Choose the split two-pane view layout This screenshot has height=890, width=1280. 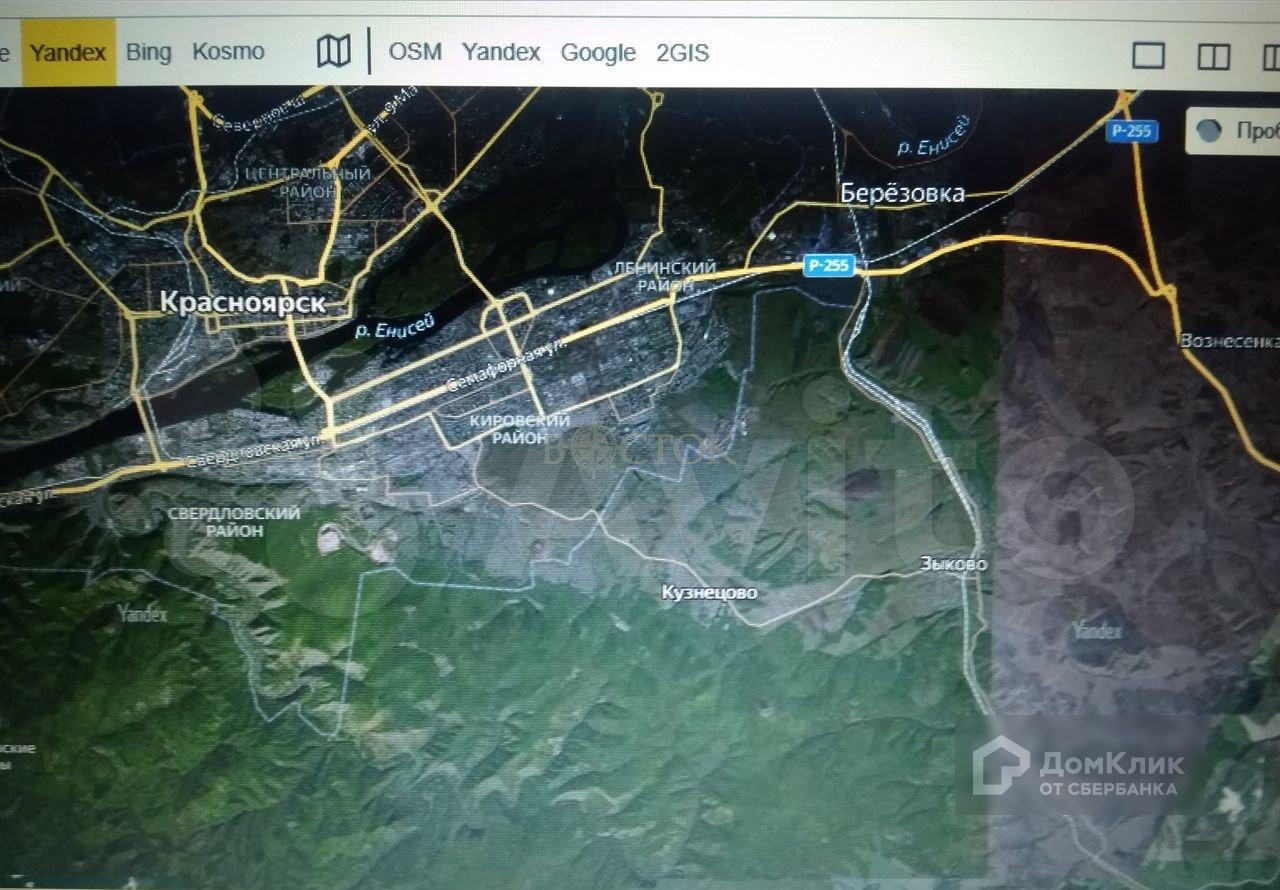click(1214, 56)
